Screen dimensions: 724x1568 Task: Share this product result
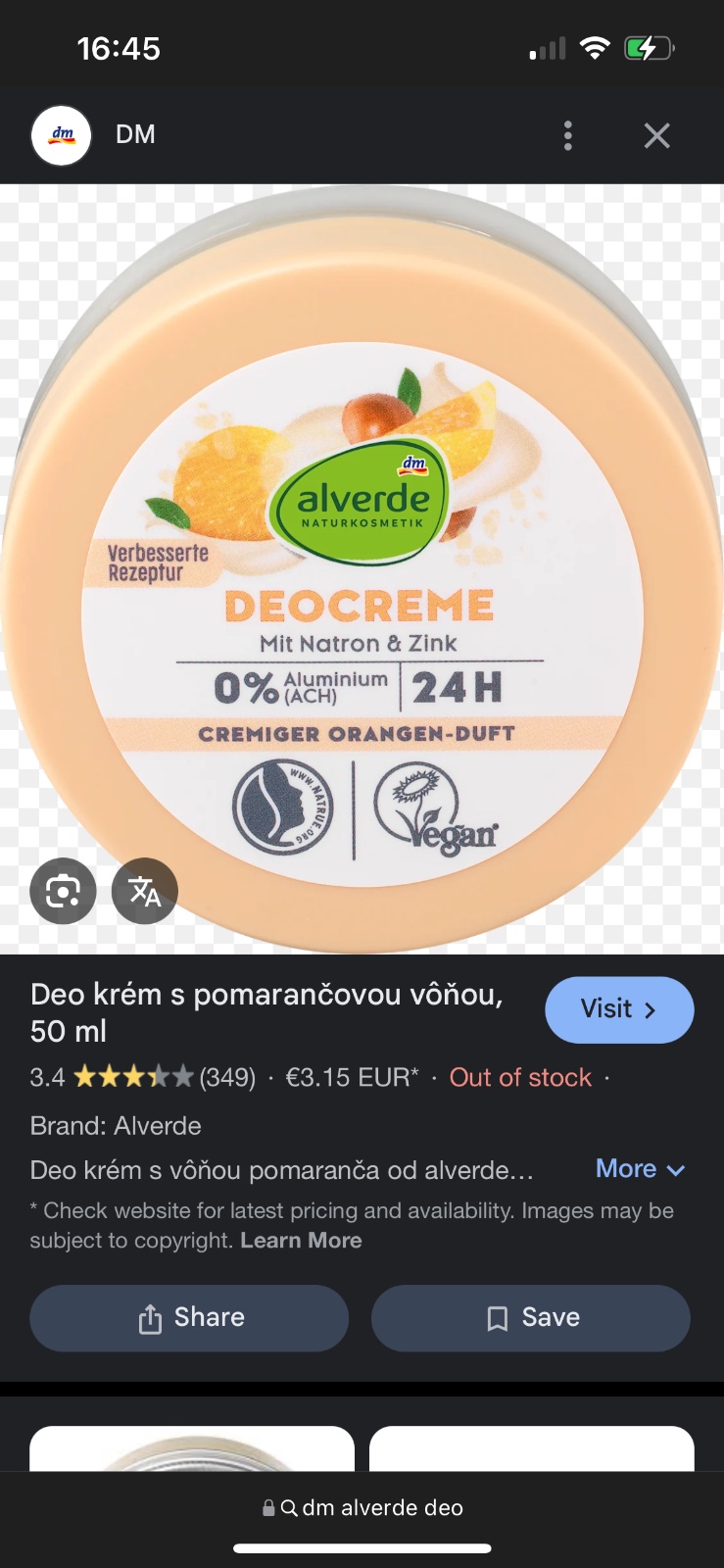point(189,1318)
